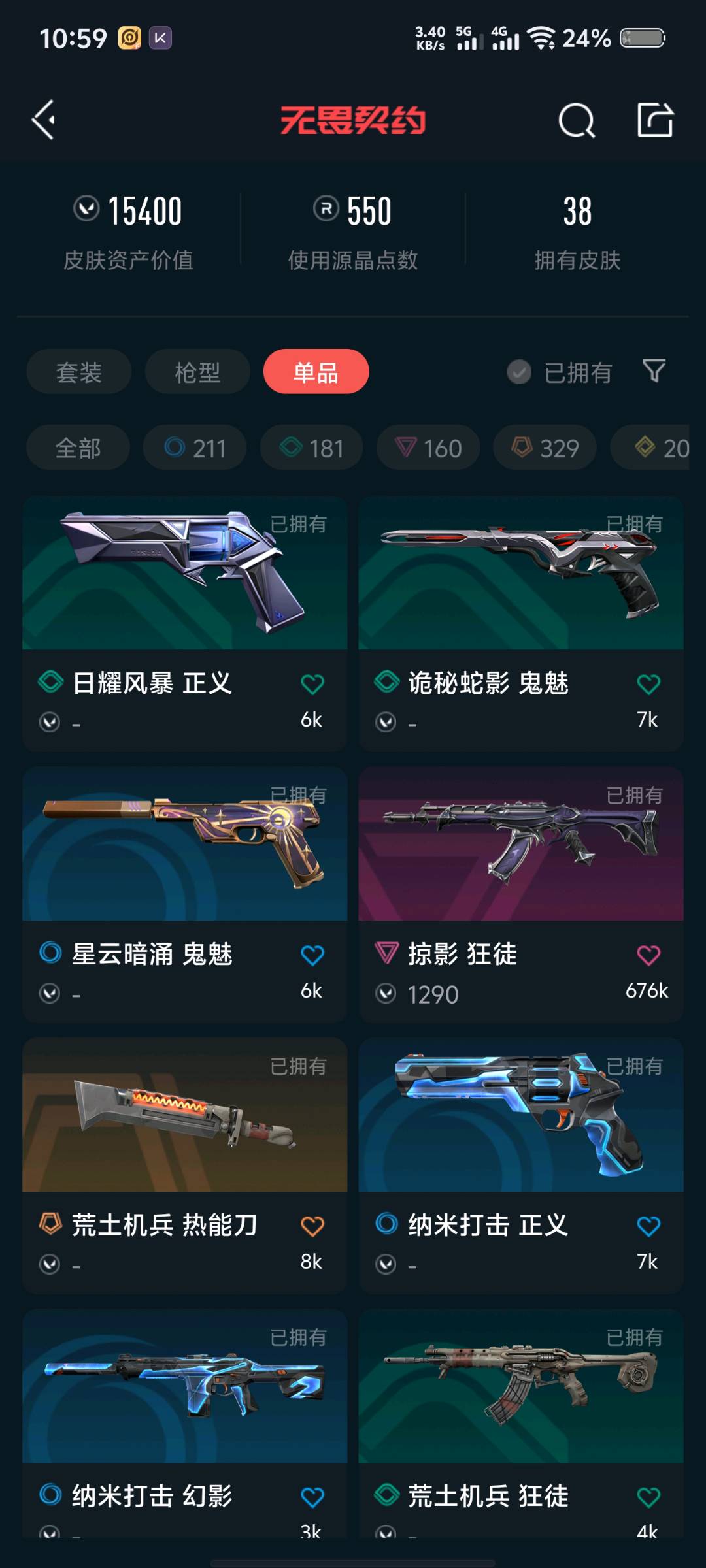The height and width of the screenshot is (1568, 706).
Task: Open the 诡秘蛇影 鬼魅 skin card
Action: click(x=521, y=588)
